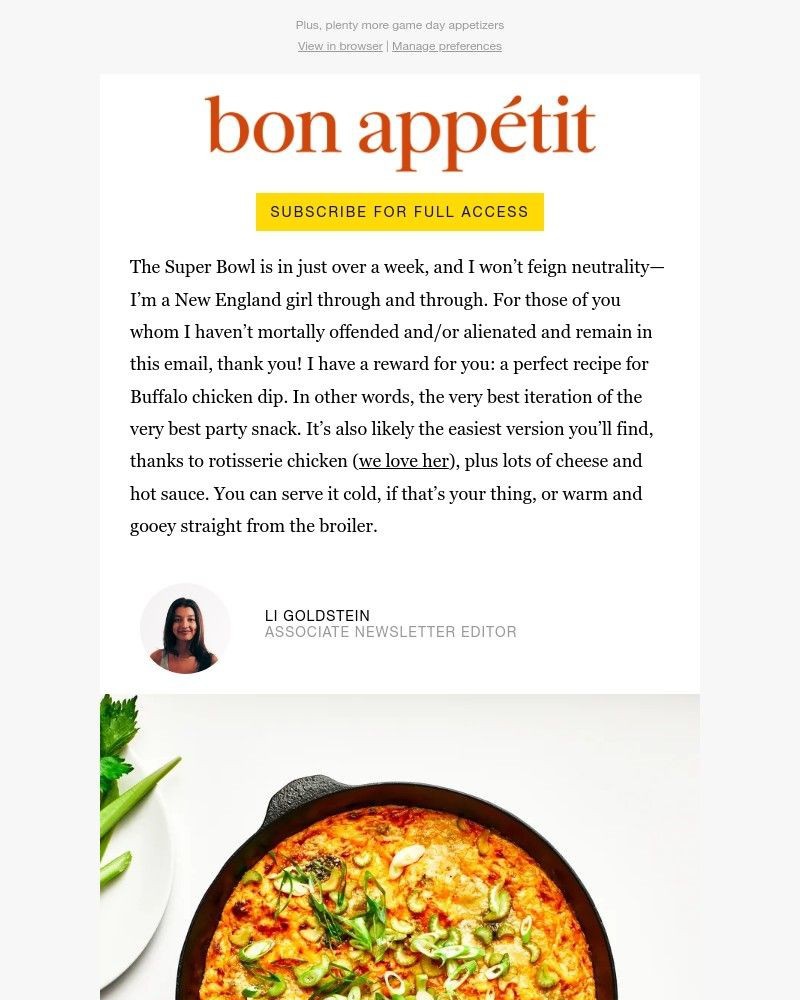The image size is (800, 1000).
Task: Click the divider between browser and preferences links
Action: 387,46
